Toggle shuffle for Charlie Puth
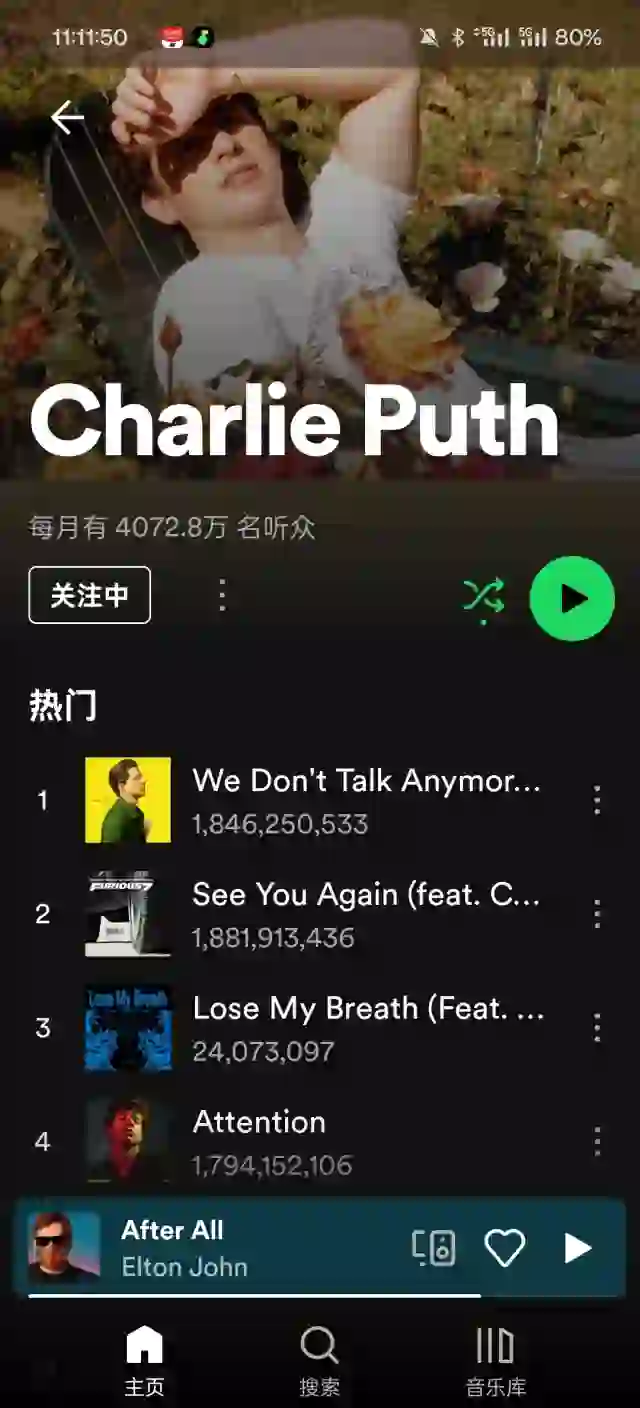The image size is (640, 1408). pos(484,597)
